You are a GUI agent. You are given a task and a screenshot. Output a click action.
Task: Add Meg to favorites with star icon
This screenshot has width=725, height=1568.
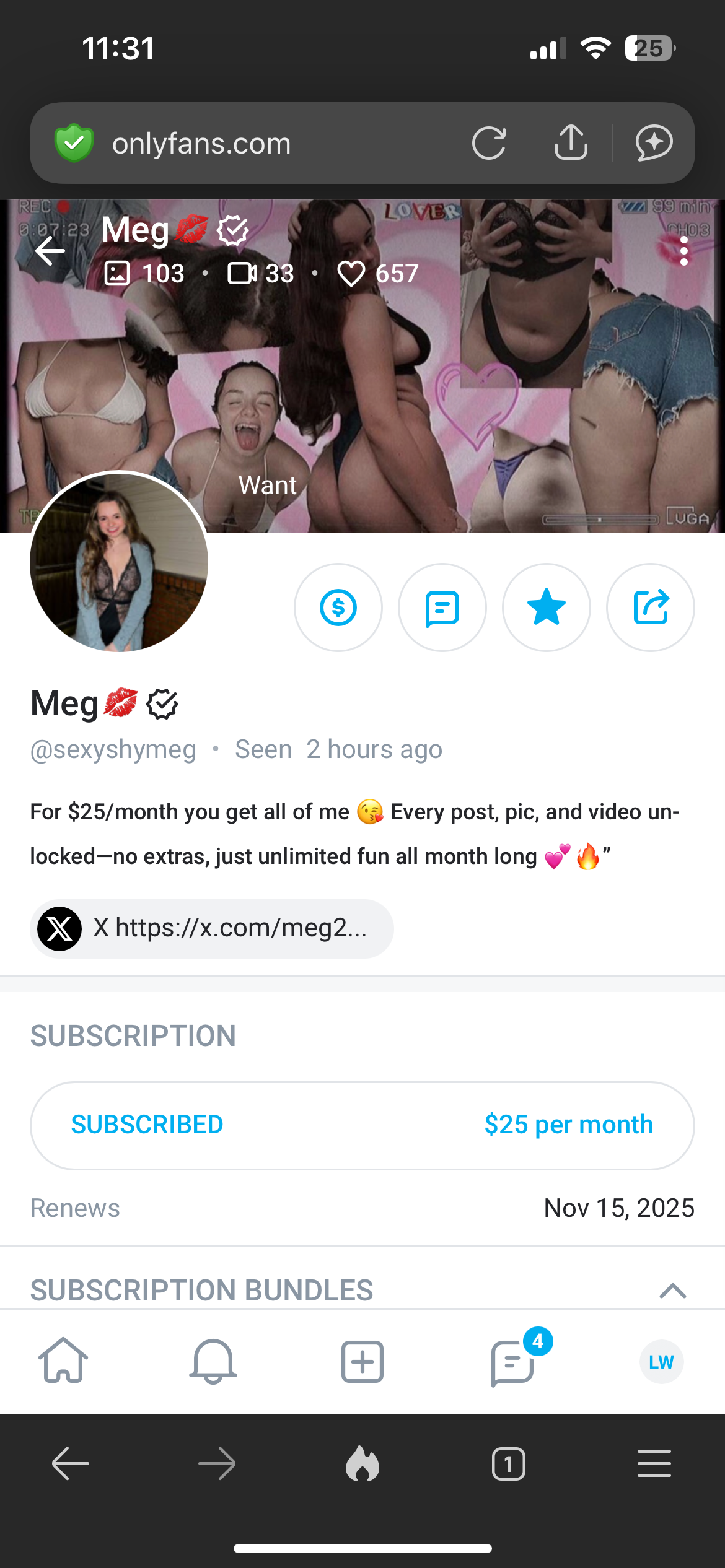[547, 608]
